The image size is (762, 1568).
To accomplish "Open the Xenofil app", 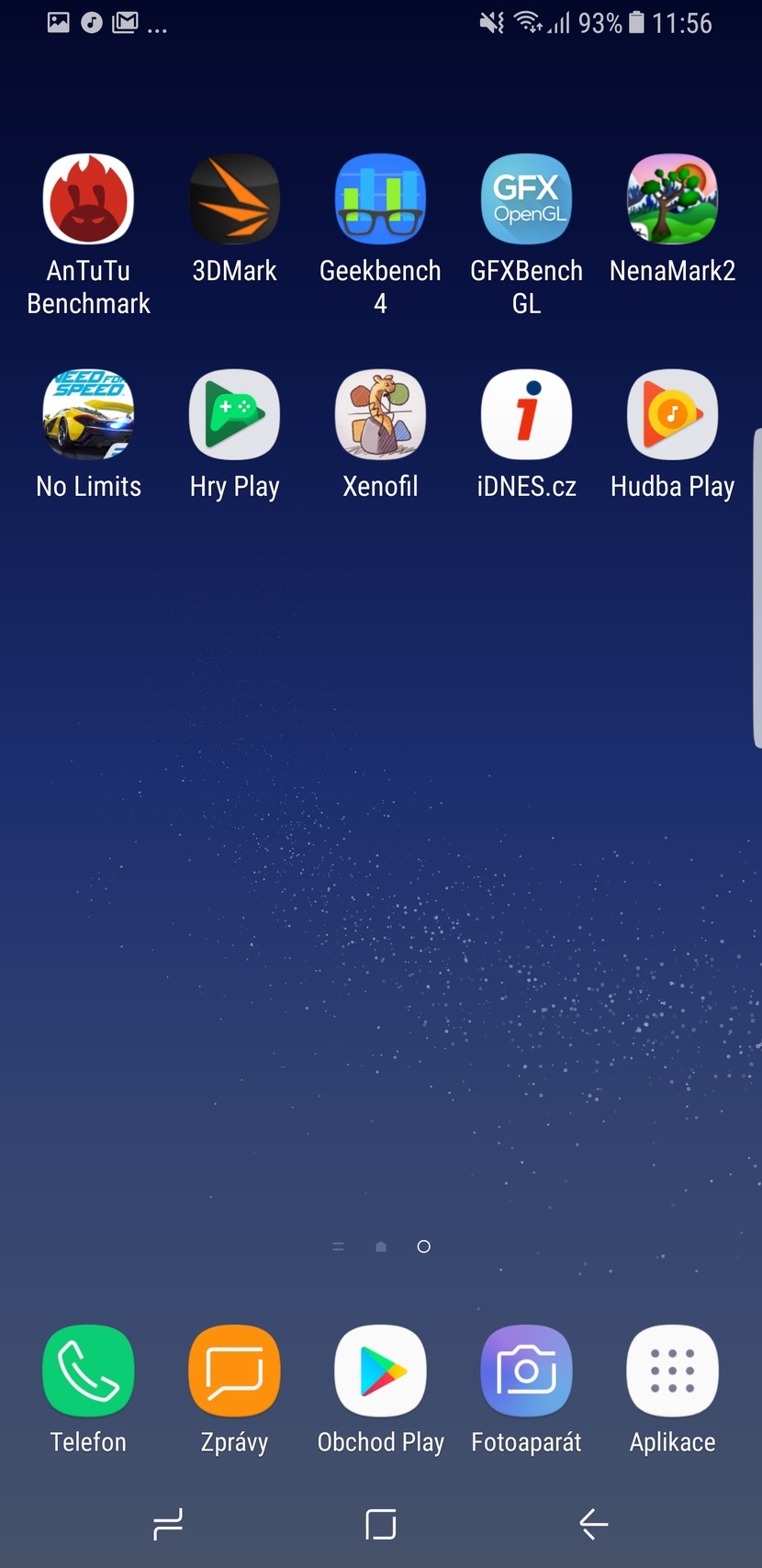I will click(x=380, y=414).
